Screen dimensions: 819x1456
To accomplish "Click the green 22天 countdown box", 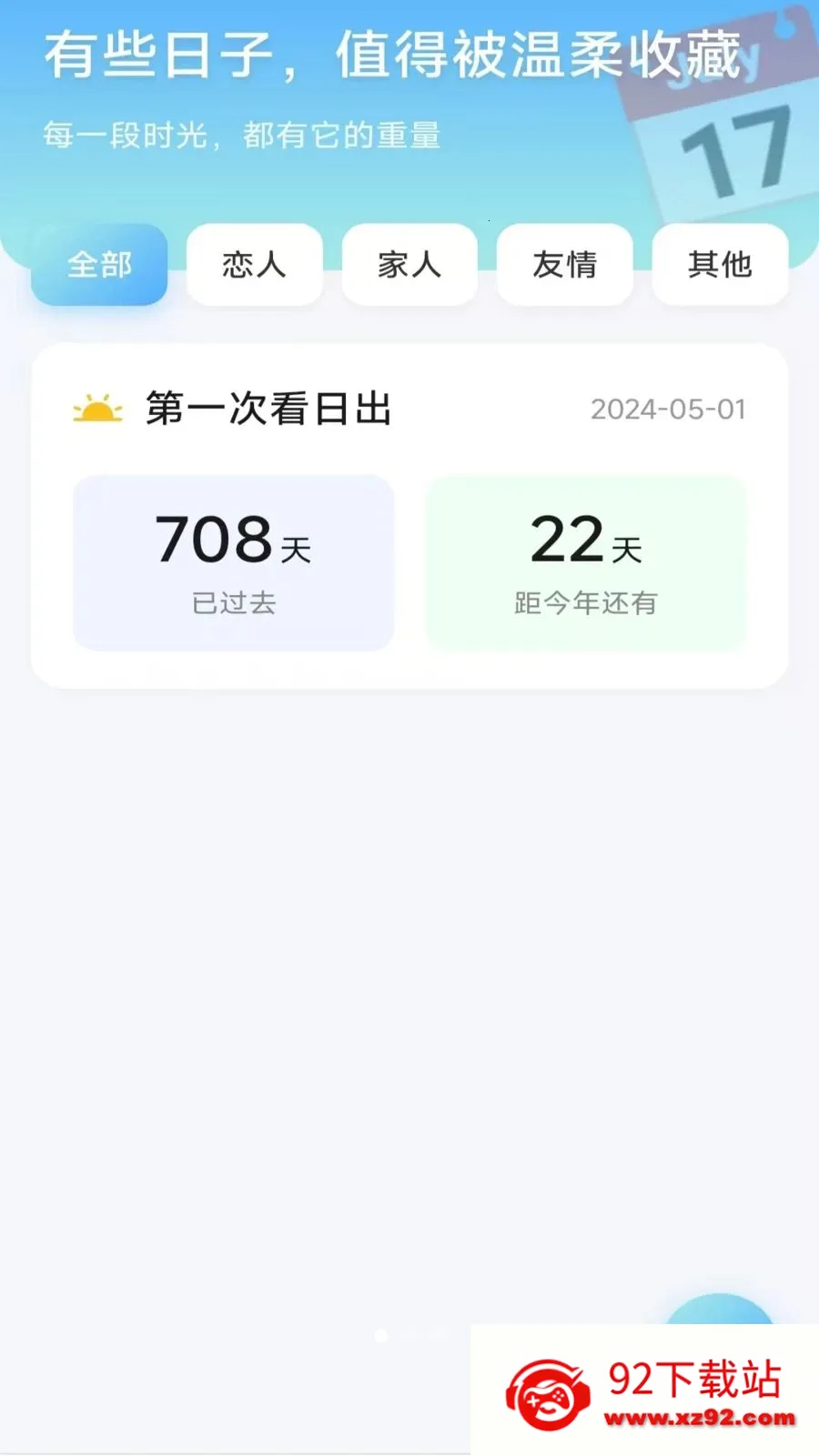I will pos(585,562).
